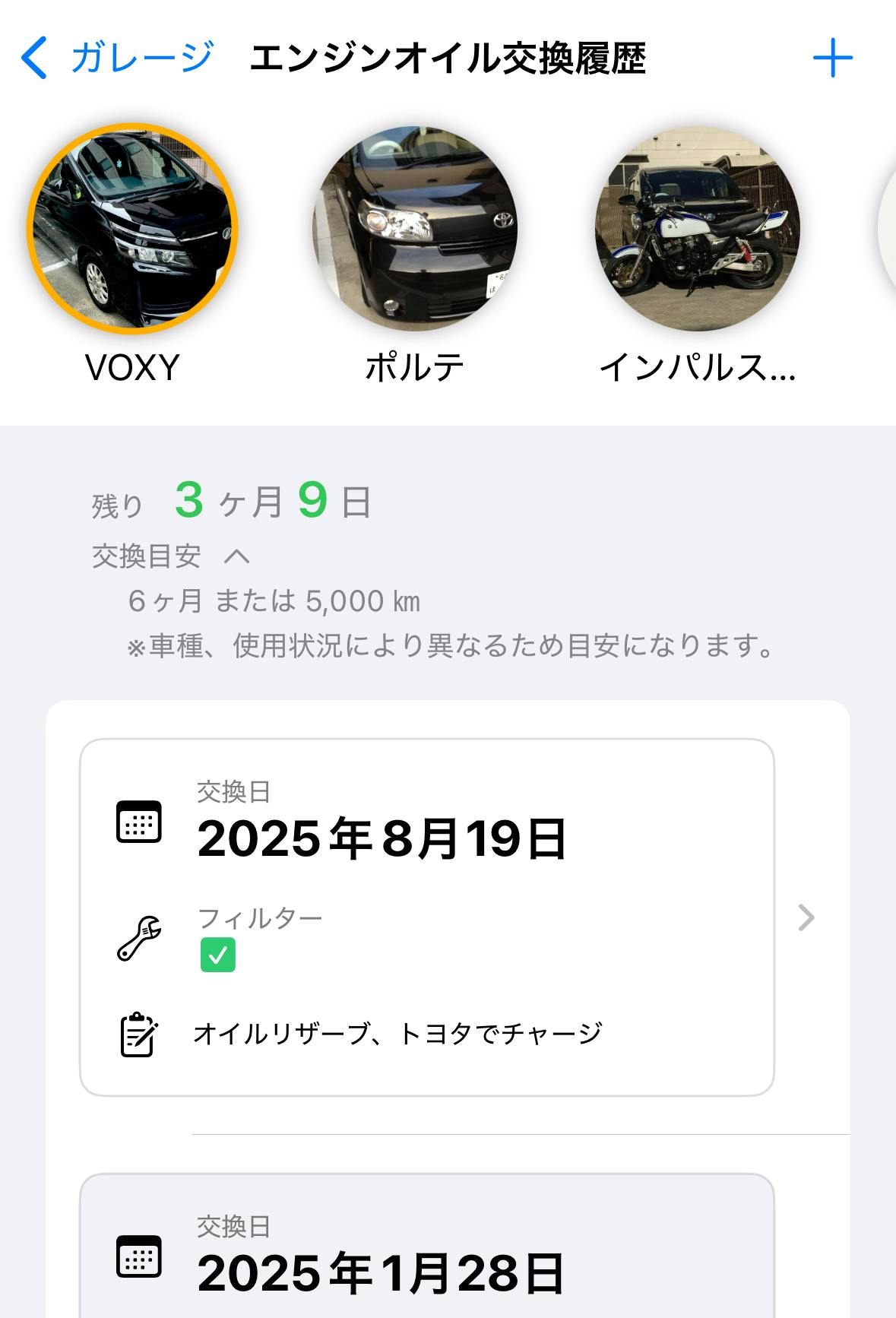Open the 2025年8月19日 oil change record
The width and height of the screenshot is (896, 1318).
coord(426,917)
